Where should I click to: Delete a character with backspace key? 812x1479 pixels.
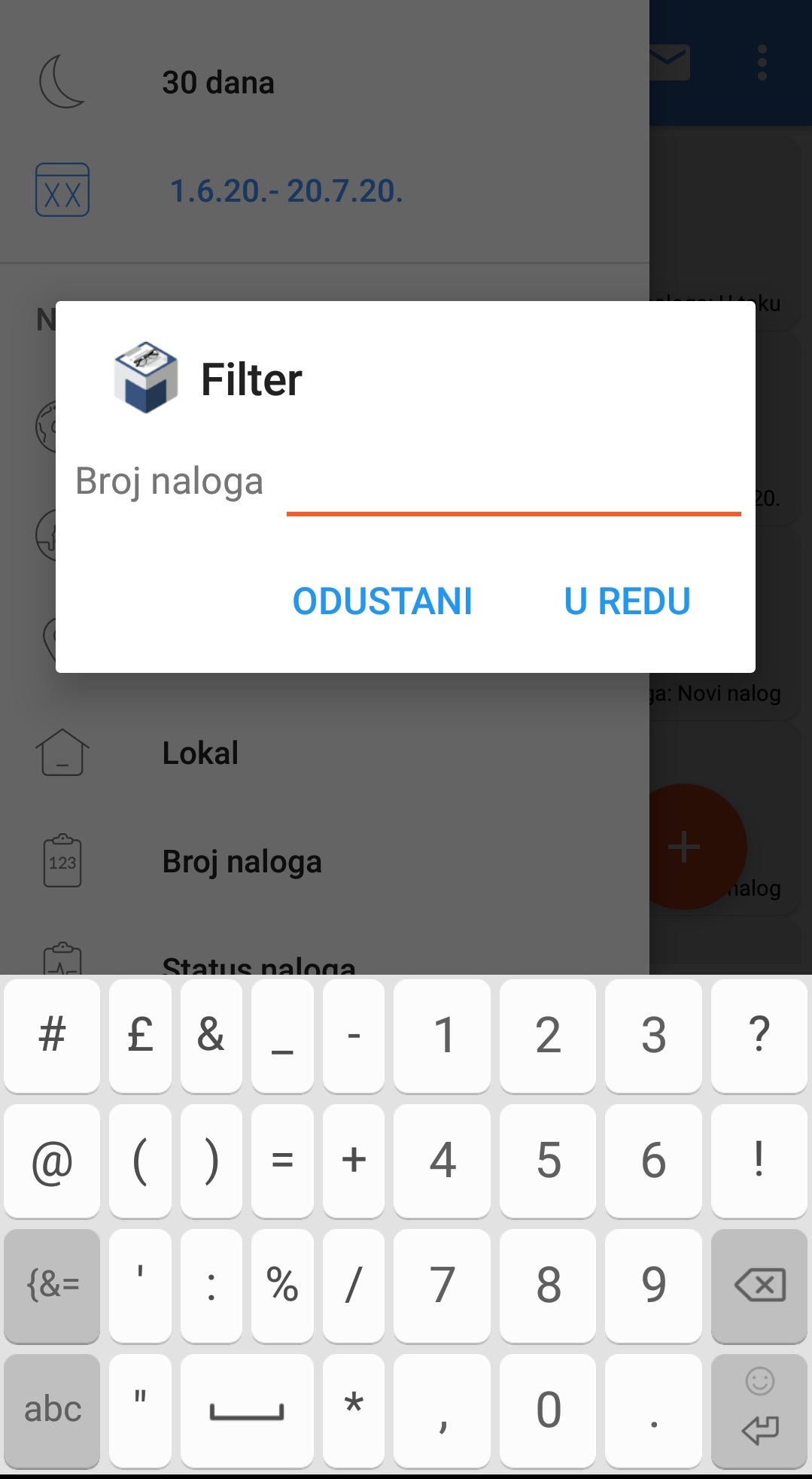point(759,1285)
